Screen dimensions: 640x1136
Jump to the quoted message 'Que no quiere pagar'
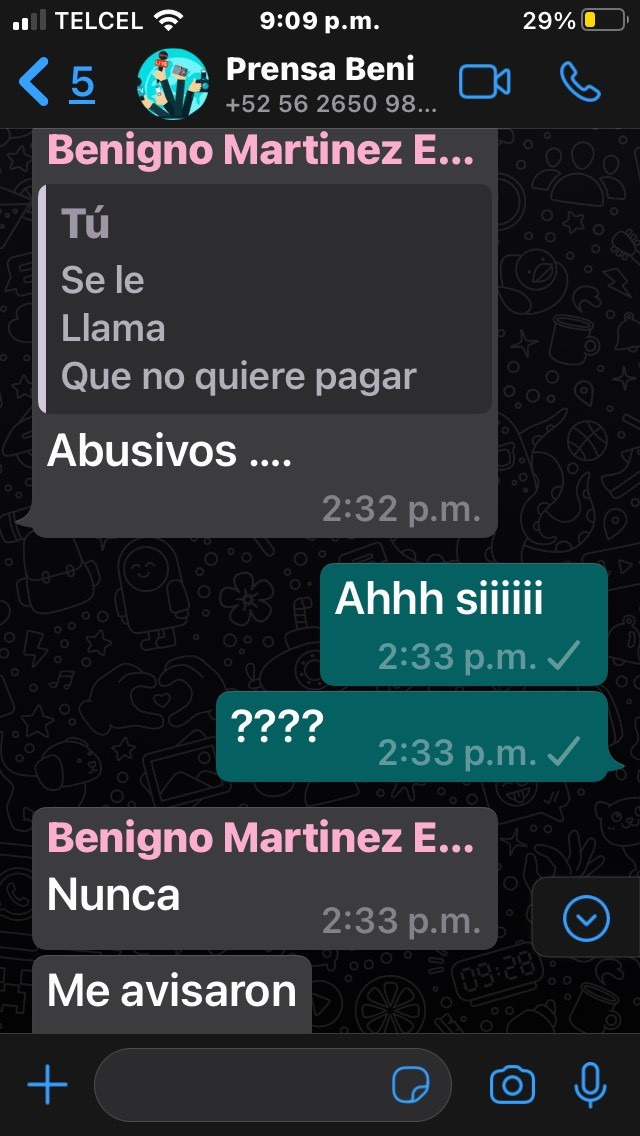265,298
